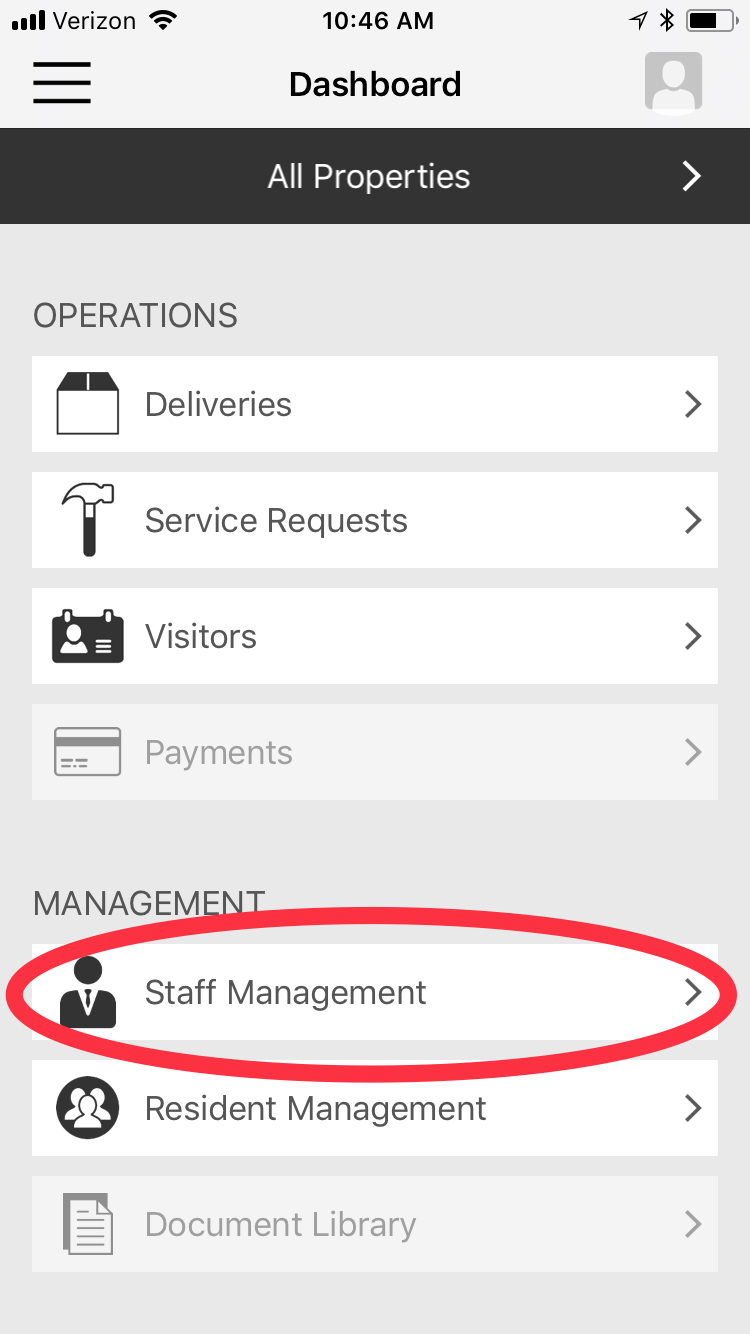
Task: Tap the chevron beside Resident Management
Action: point(692,1108)
